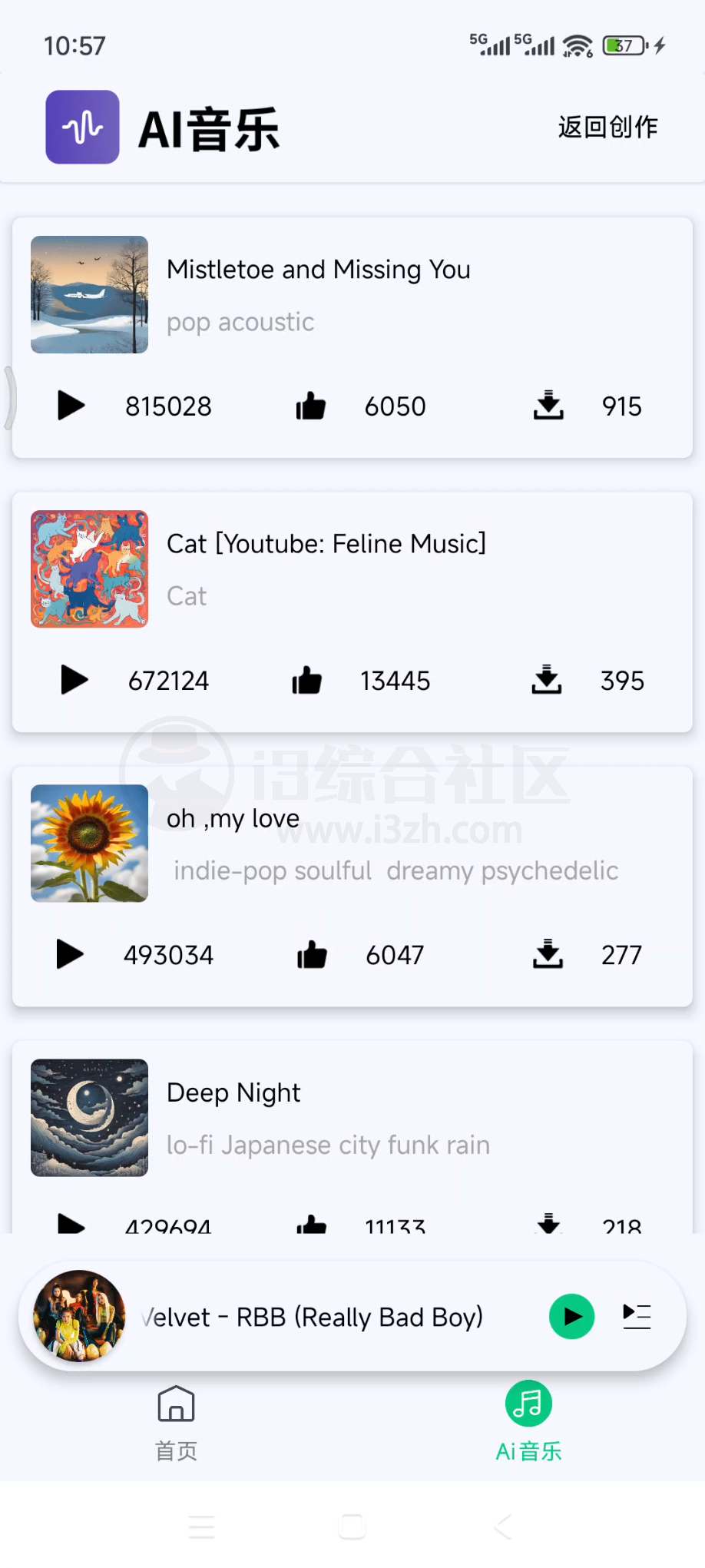
Task: Like the song oh ,my love
Action: click(x=312, y=954)
